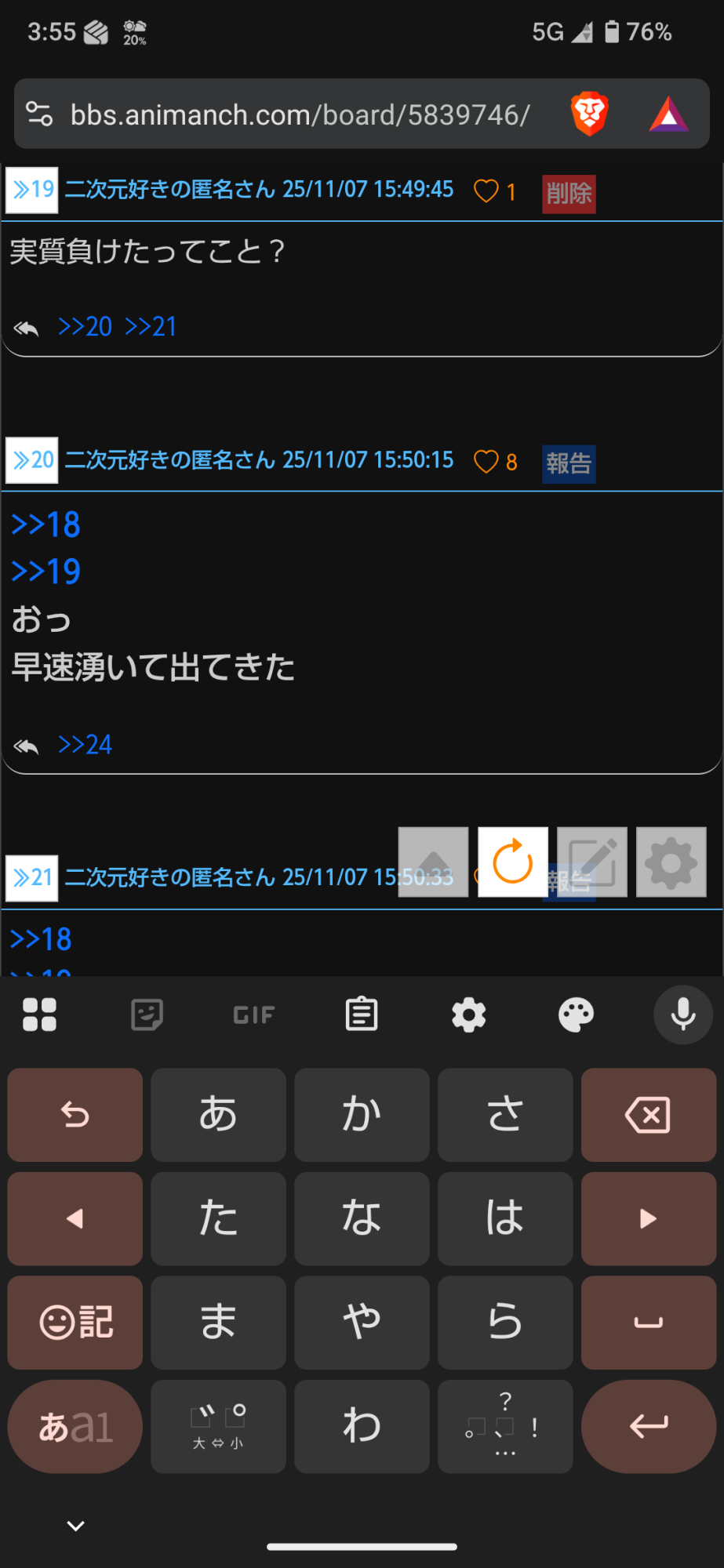Viewport: 724px width, 1568px height.
Task: Open reply link >>21 under post 19
Action: 151,326
